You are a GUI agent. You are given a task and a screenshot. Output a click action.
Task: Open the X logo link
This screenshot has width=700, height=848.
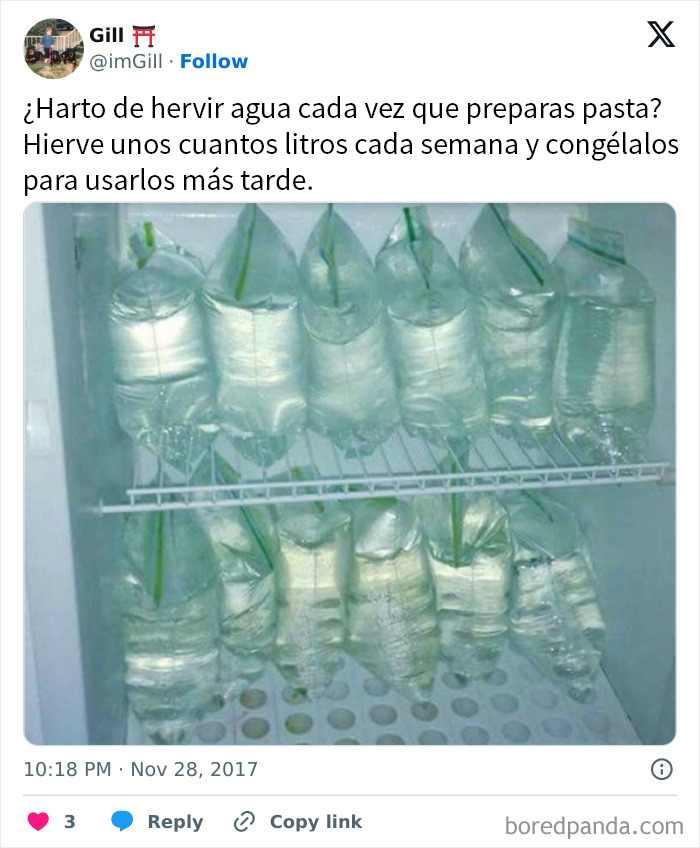pyautogui.click(x=661, y=37)
